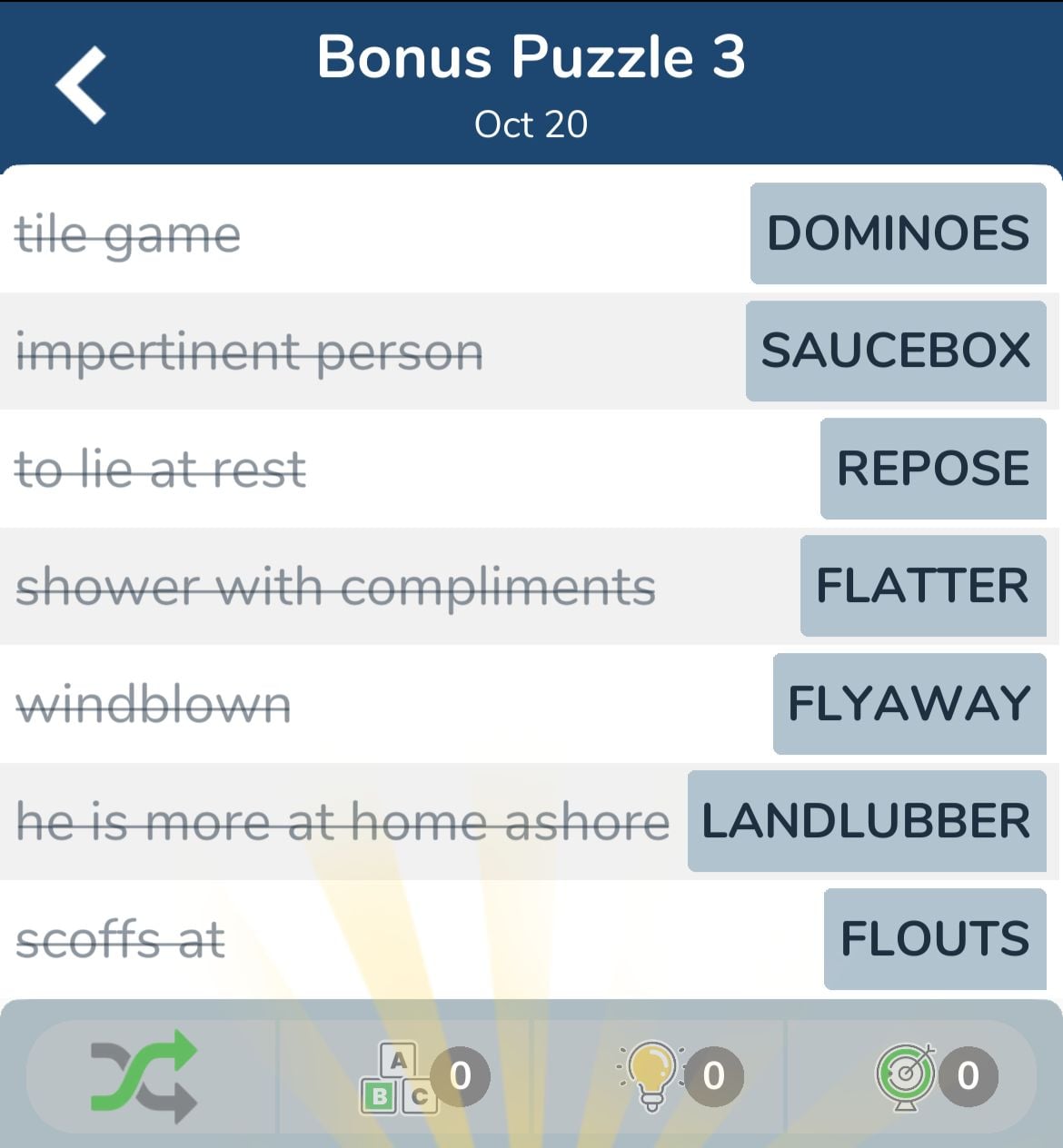Tap the FLOUTS answer tile
Image resolution: width=1063 pixels, height=1148 pixels.
coord(935,939)
